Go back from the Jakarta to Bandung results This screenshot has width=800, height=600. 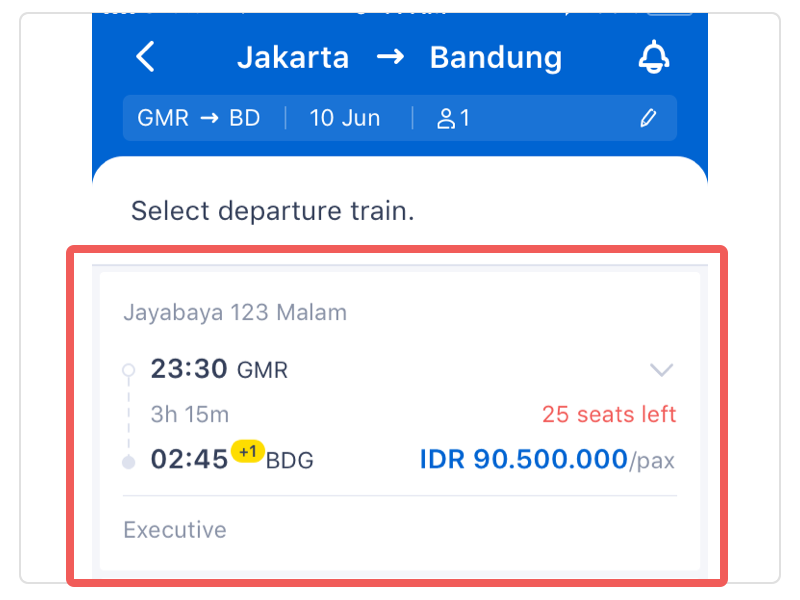(x=146, y=57)
